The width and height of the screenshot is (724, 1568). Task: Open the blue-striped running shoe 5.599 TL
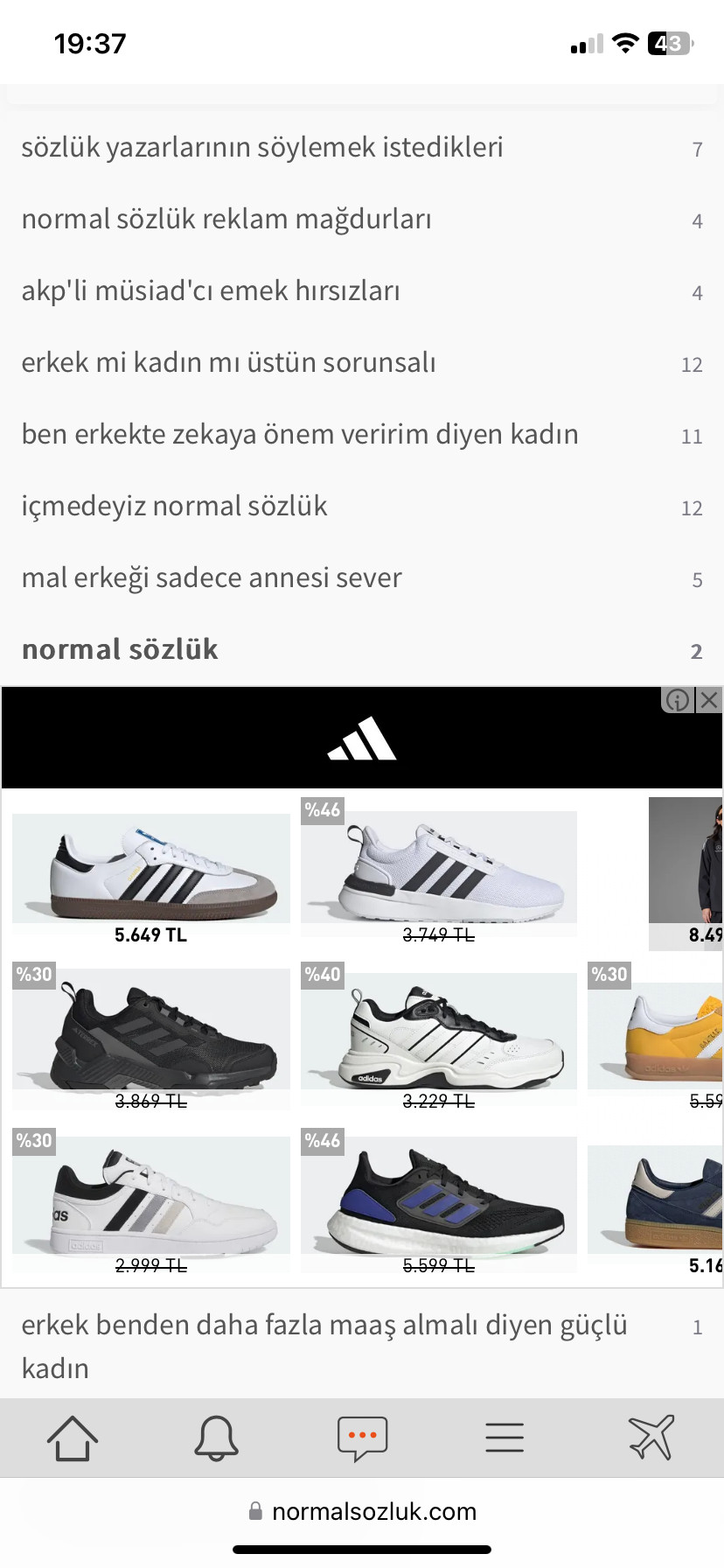(x=438, y=1203)
